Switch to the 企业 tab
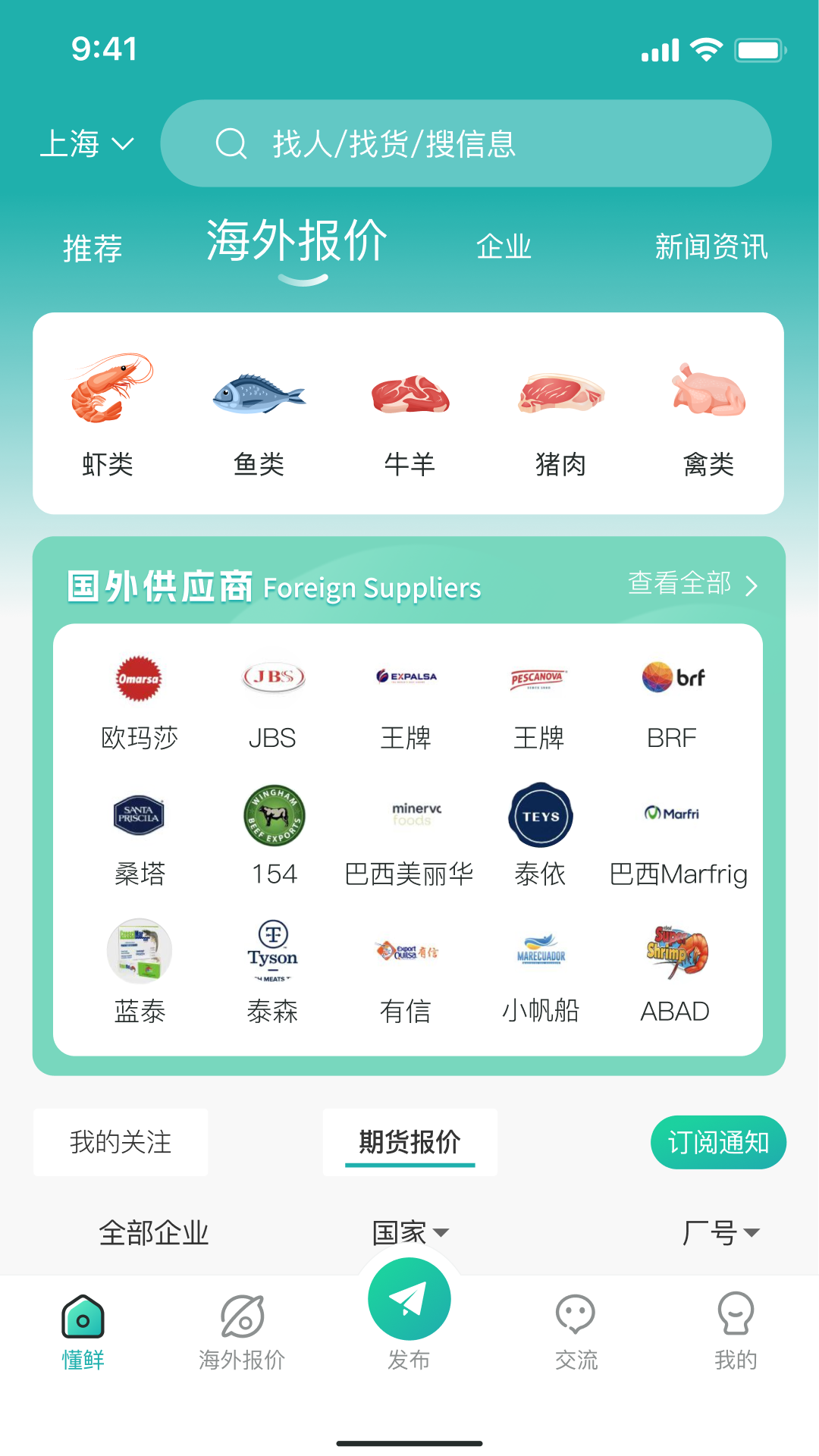The image size is (819, 1456). point(504,246)
